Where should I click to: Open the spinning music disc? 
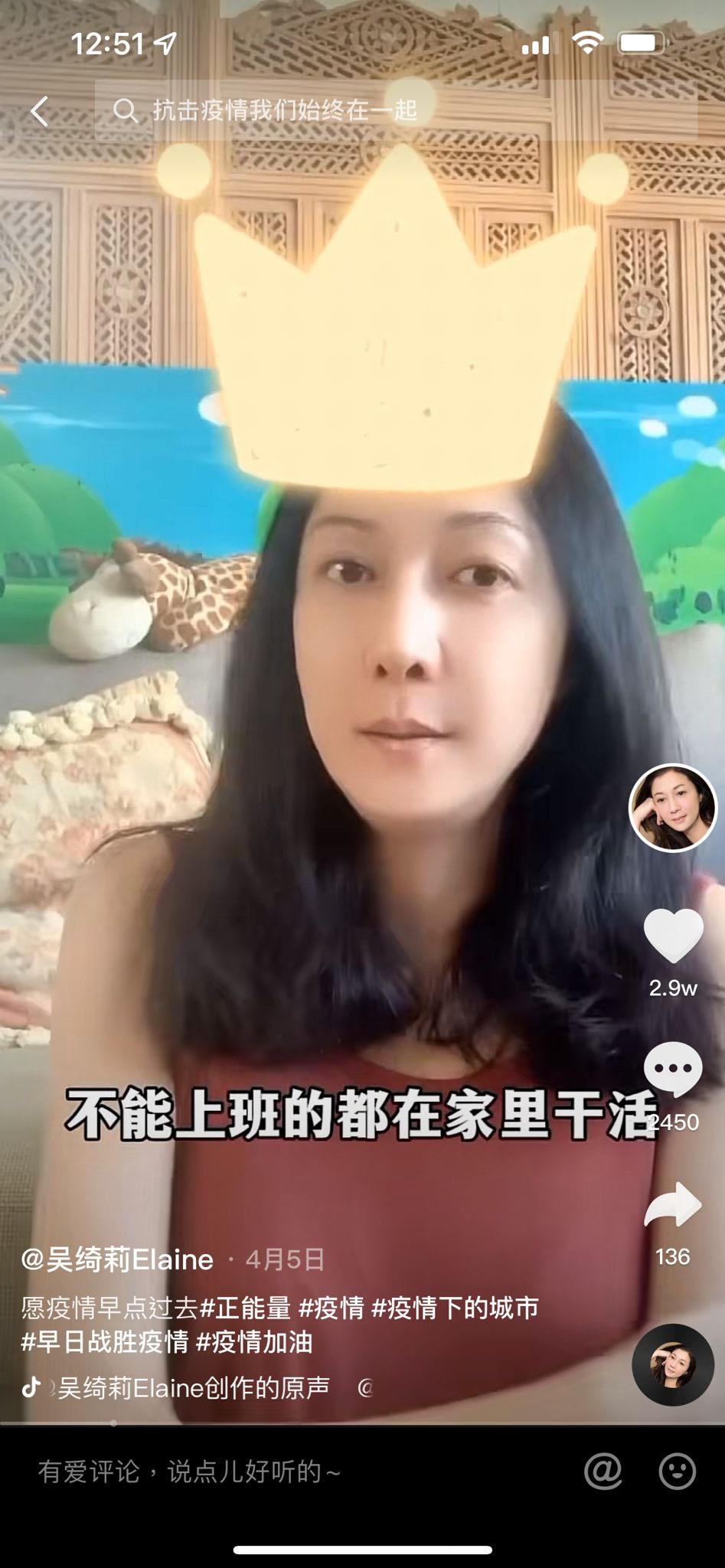point(673,1364)
